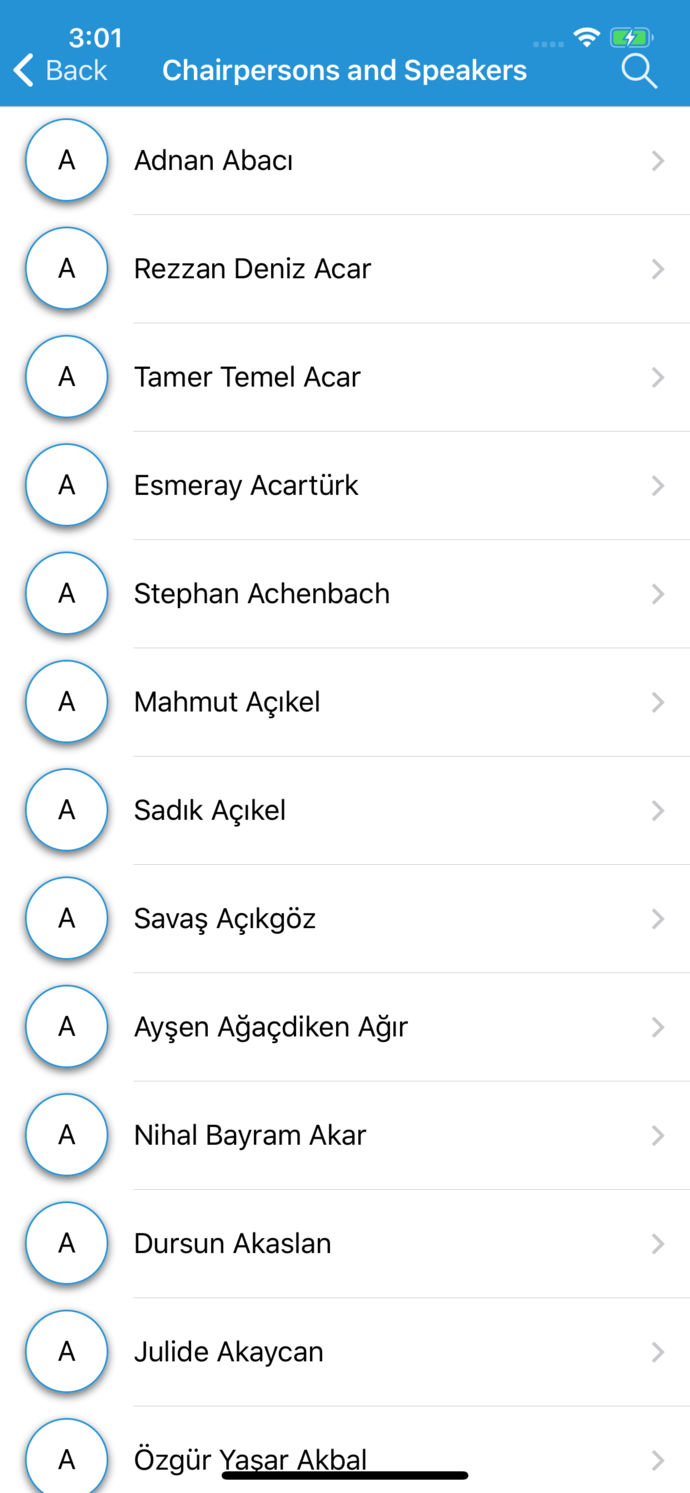The height and width of the screenshot is (1493, 690).
Task: View Esmeray Acartürk's details
Action: tap(345, 485)
